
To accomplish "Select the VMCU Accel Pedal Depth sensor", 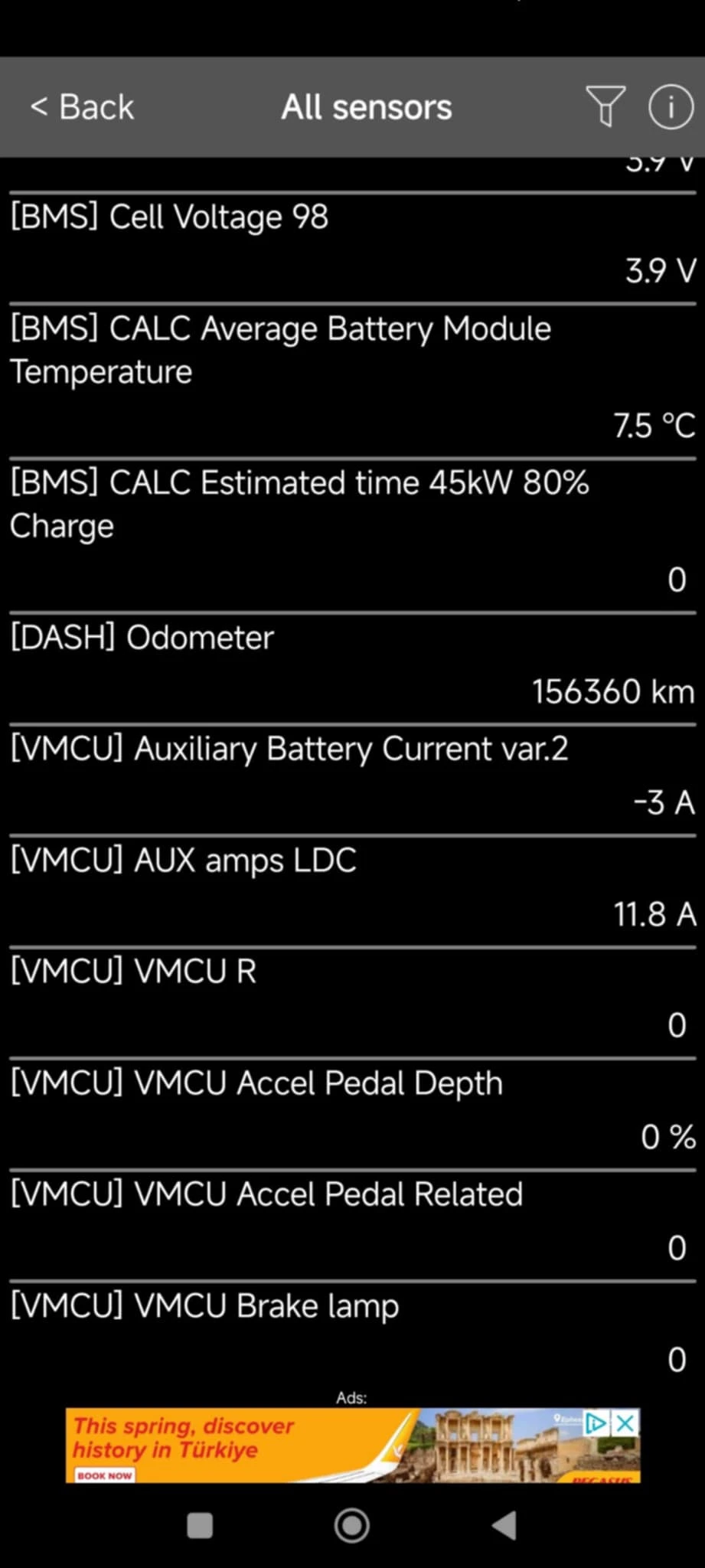I will (x=352, y=1109).
